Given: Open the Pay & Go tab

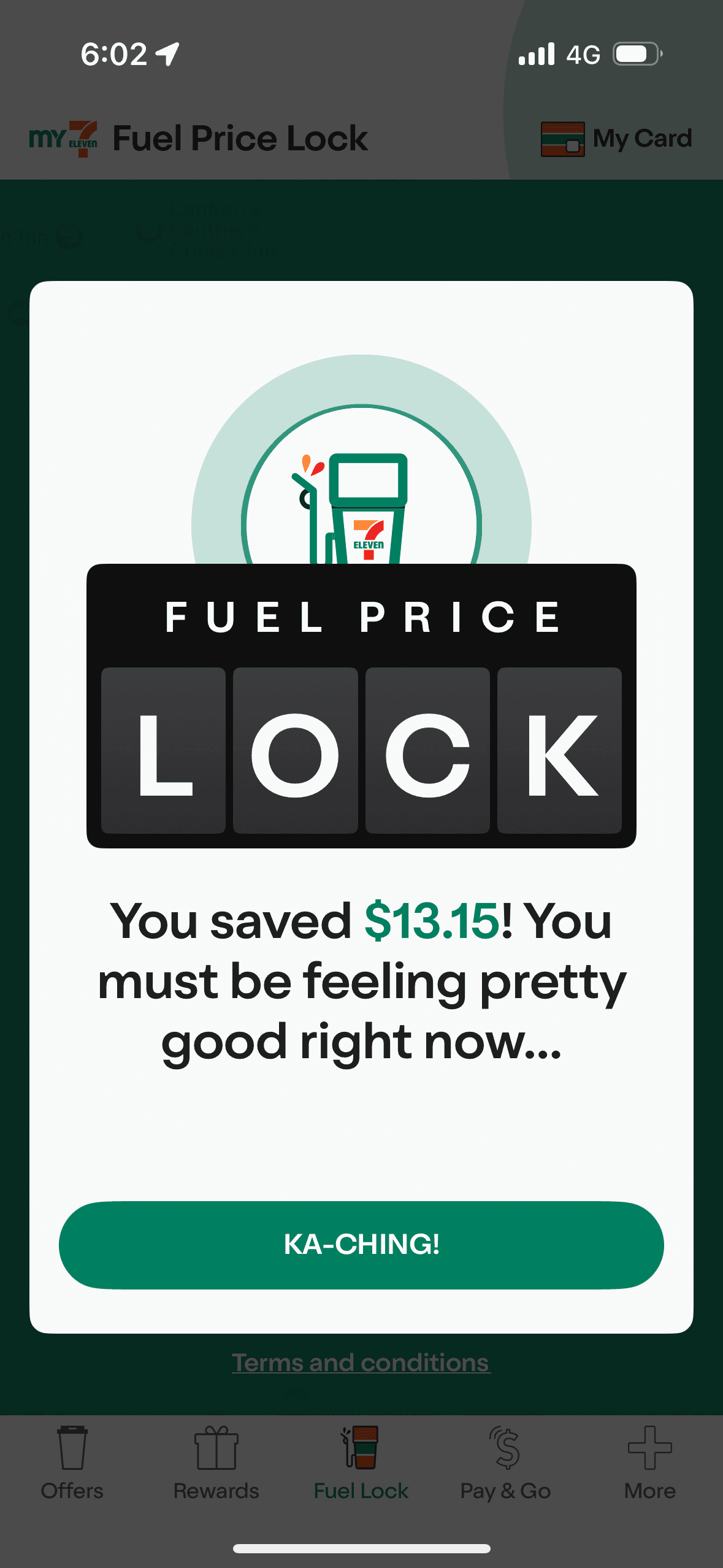Looking at the screenshot, I should (x=506, y=1463).
